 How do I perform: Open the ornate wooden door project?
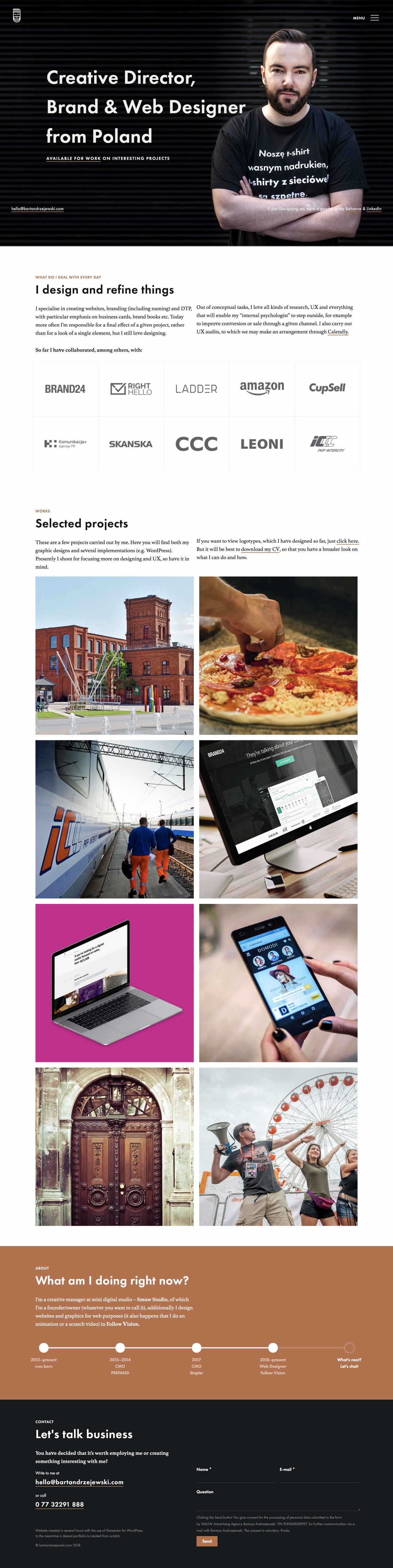coord(115,1146)
